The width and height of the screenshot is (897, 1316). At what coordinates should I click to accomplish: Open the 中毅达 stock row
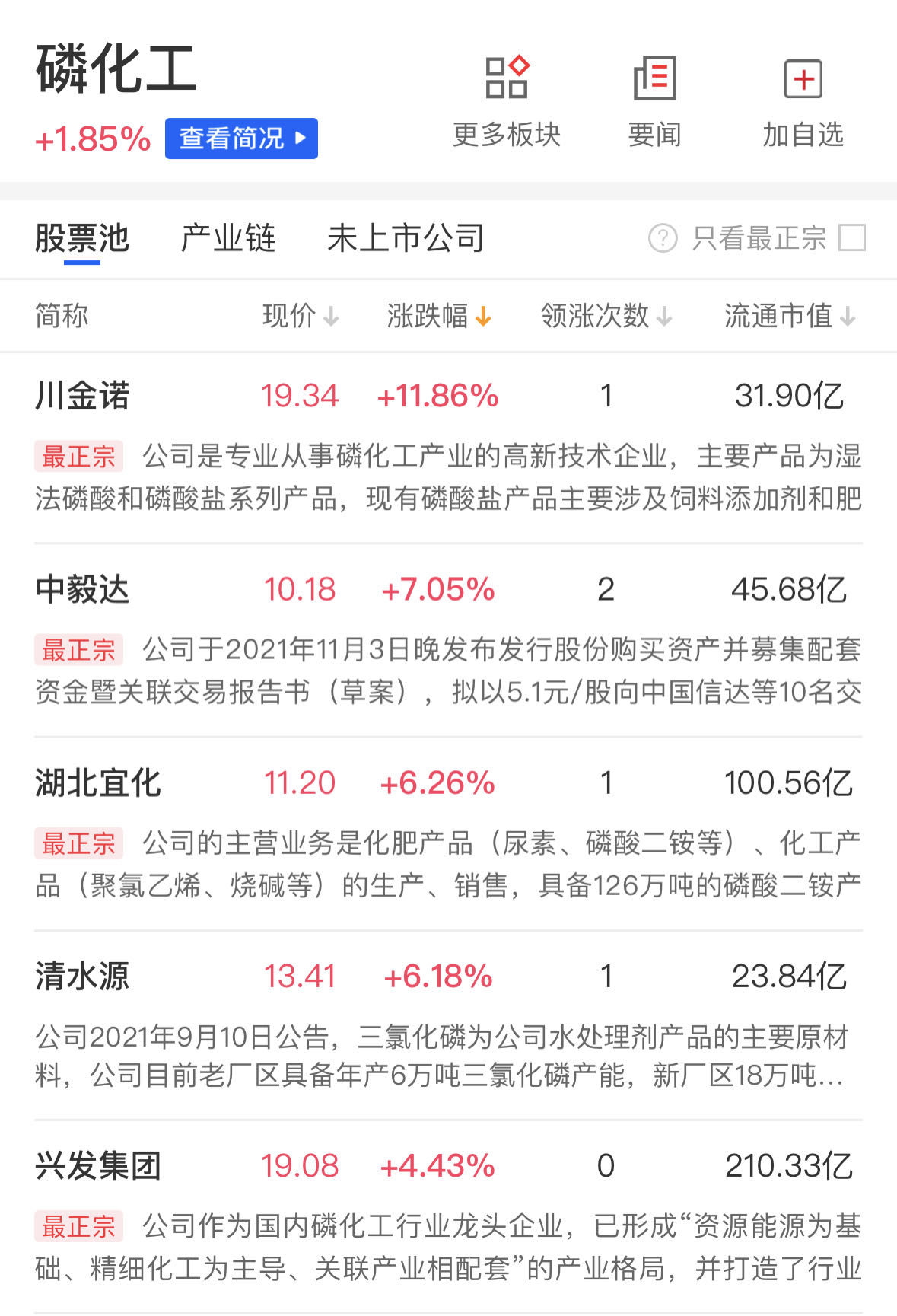83,590
